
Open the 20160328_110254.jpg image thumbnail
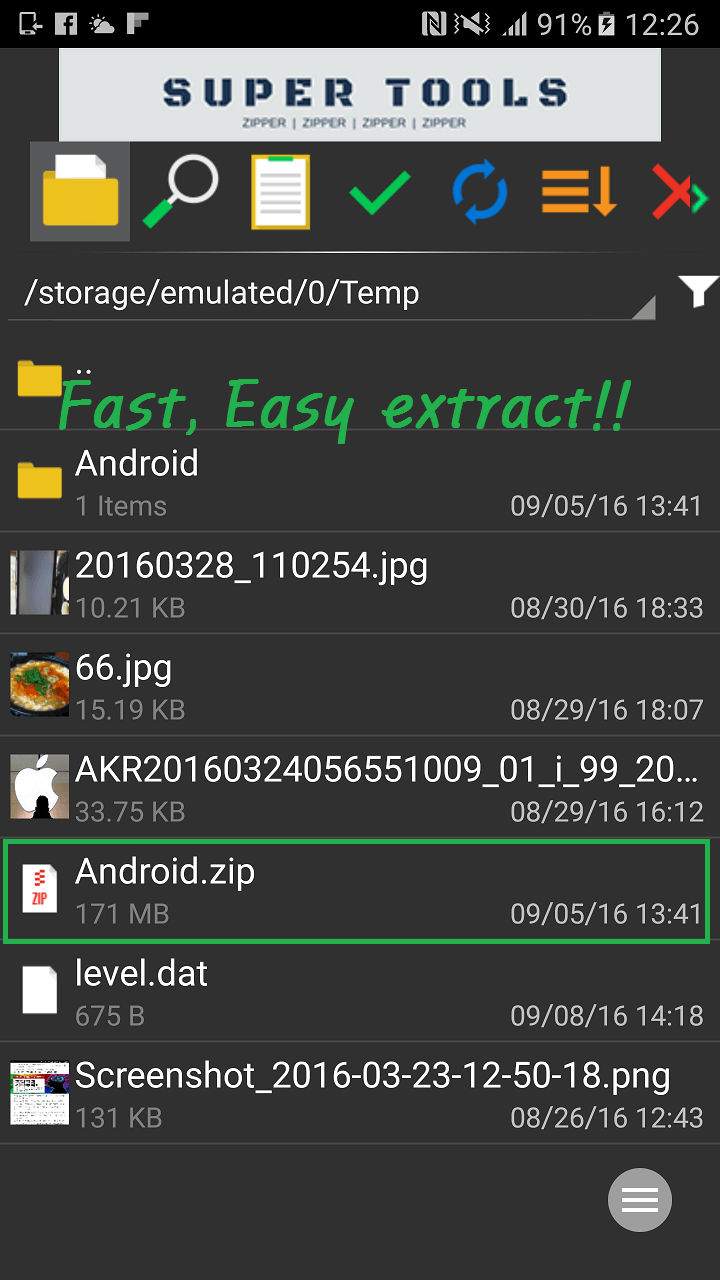tap(38, 583)
